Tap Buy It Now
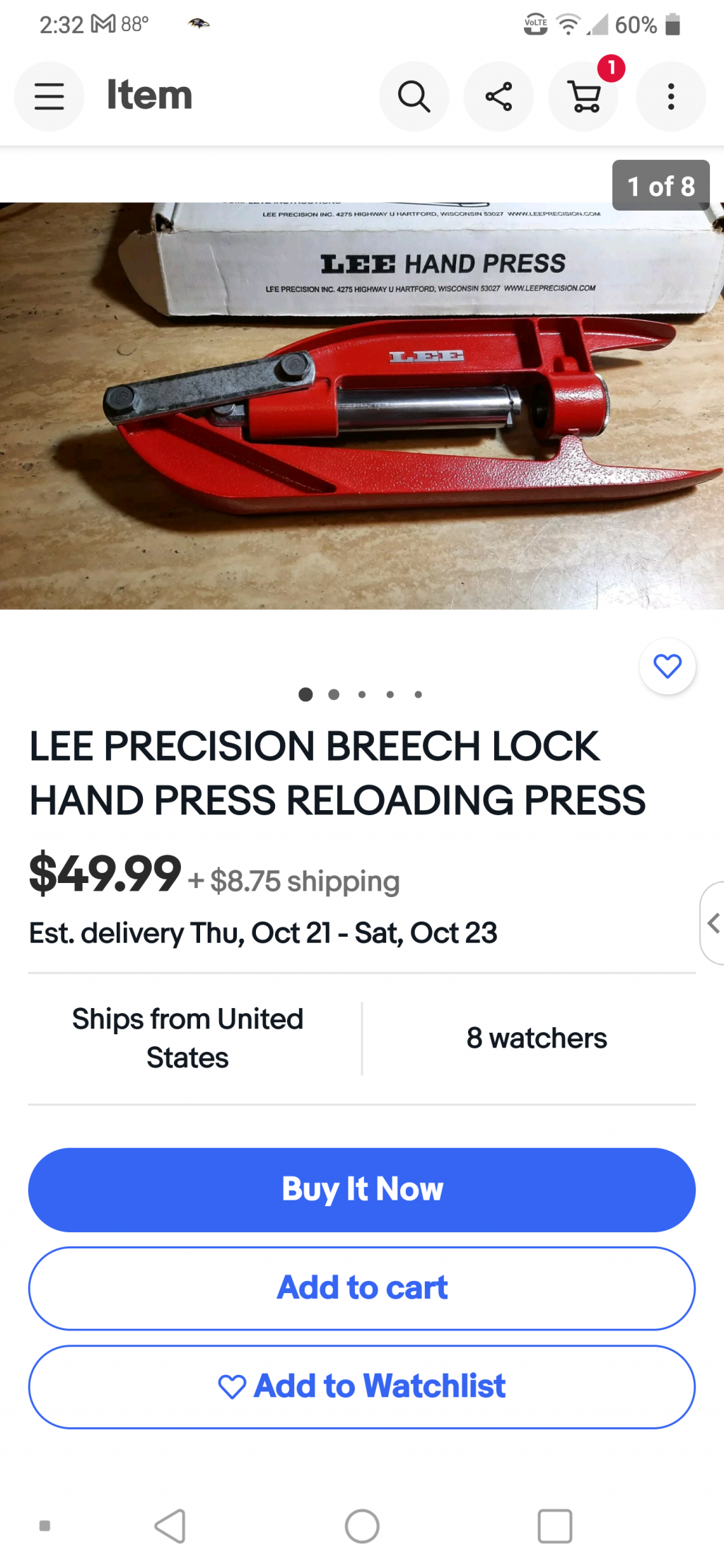The image size is (724, 1568). [362, 1189]
